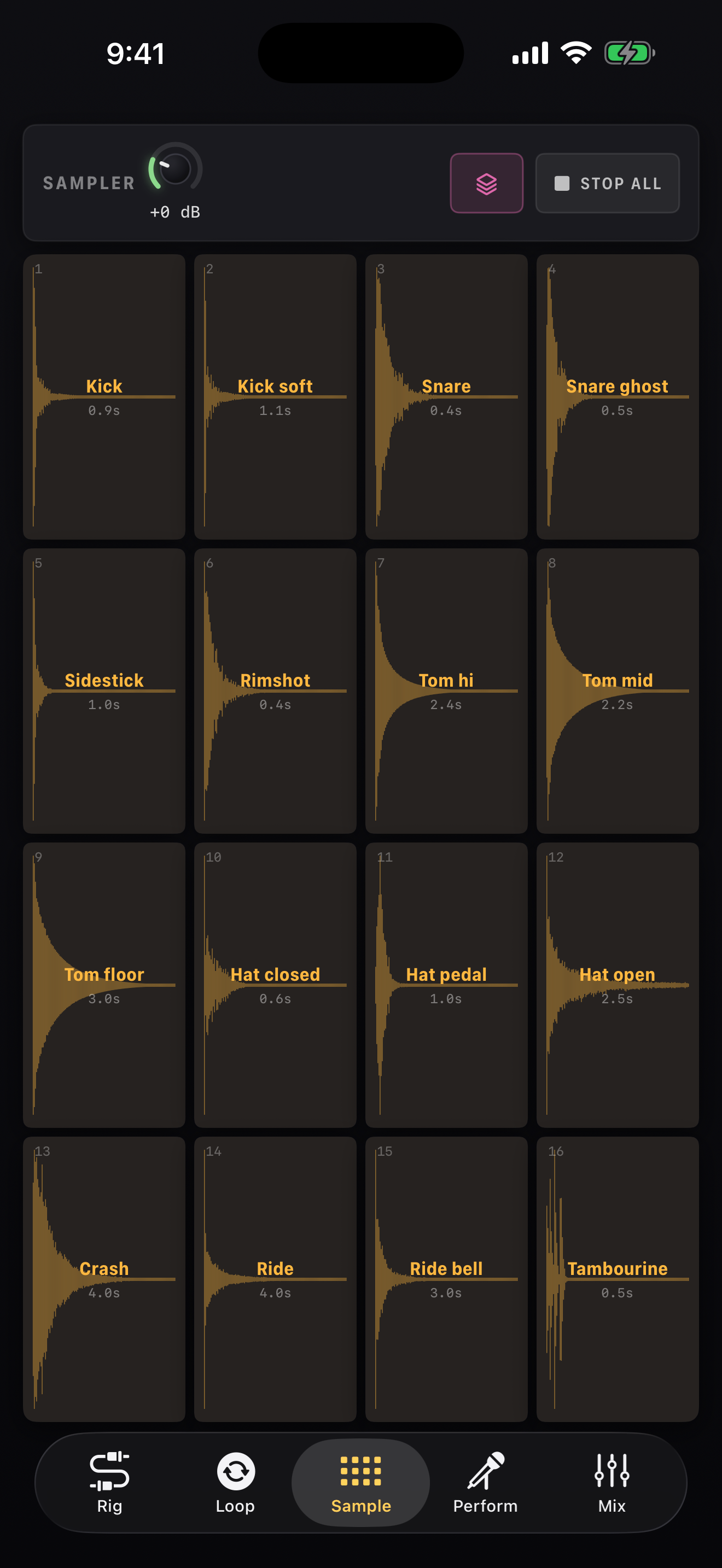The width and height of the screenshot is (722, 1568).
Task: Trigger the Sidestick pad
Action: tap(104, 691)
